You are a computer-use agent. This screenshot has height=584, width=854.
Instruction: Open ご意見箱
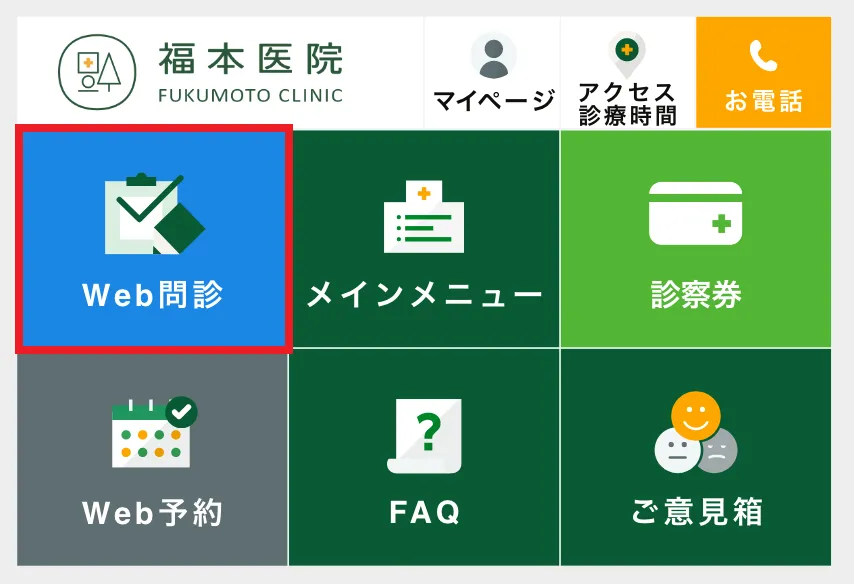coord(695,458)
